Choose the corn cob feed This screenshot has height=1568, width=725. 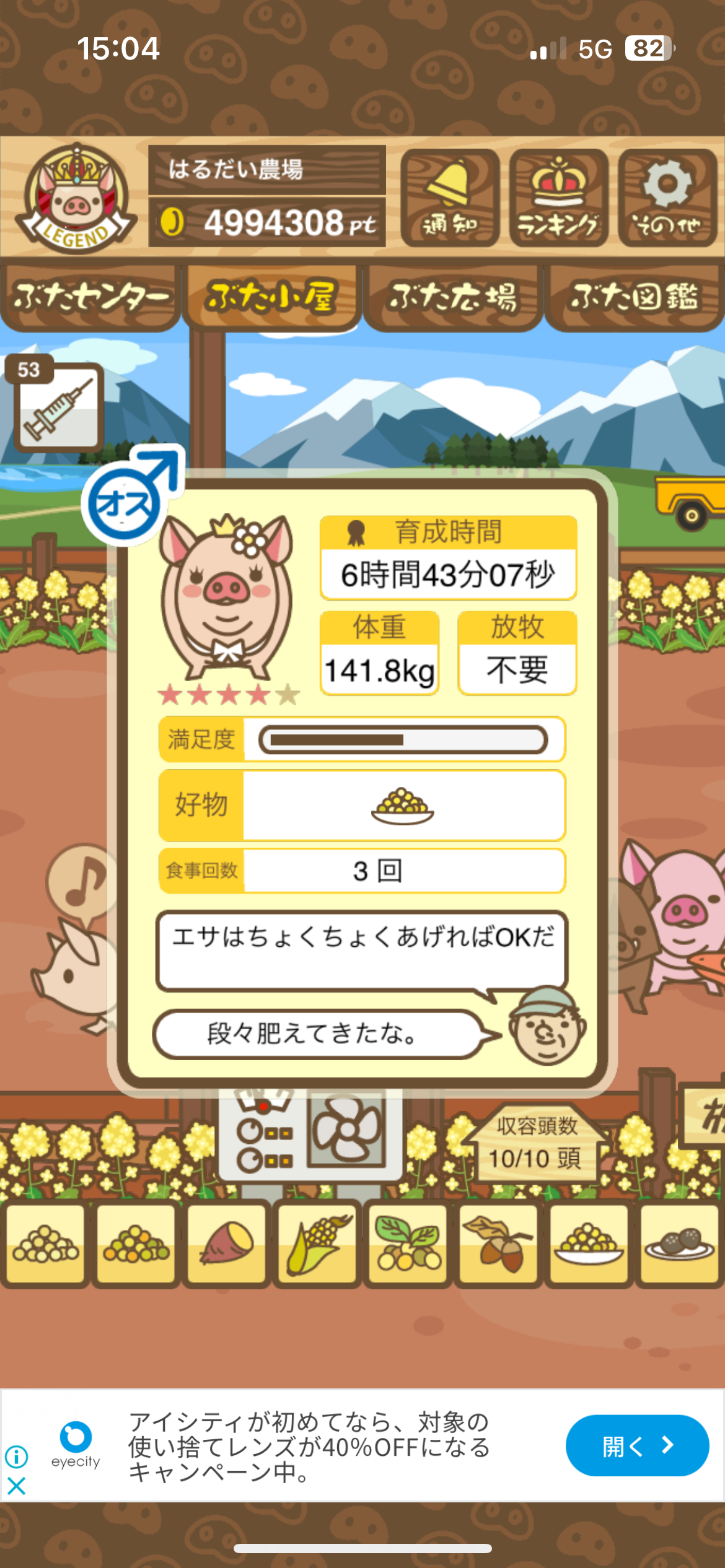click(x=317, y=1244)
